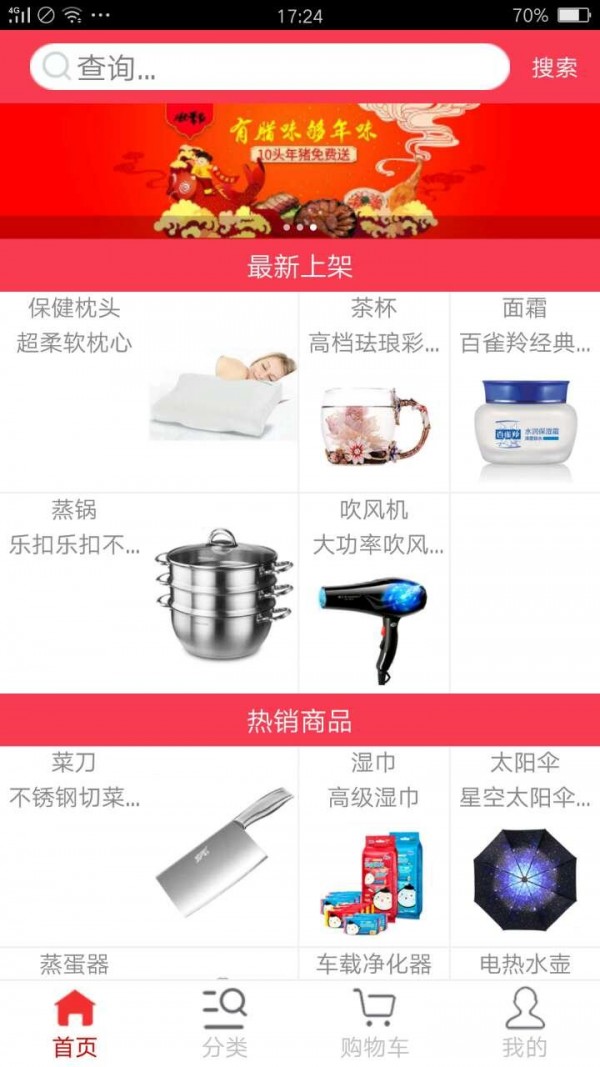Go to the 首页 home tab

pos(75,1023)
